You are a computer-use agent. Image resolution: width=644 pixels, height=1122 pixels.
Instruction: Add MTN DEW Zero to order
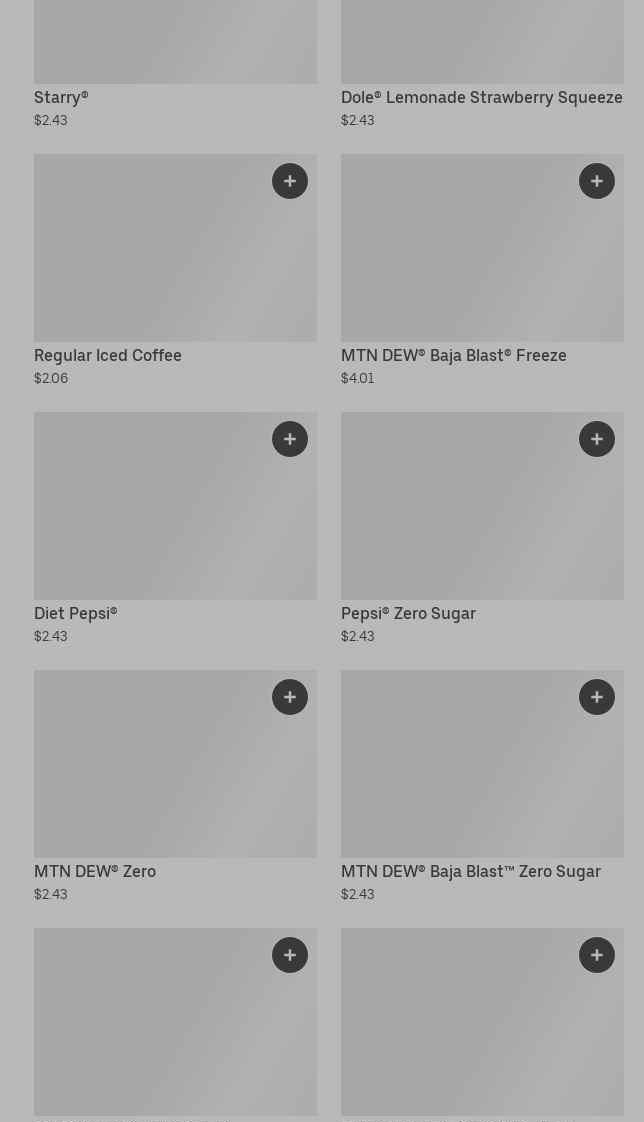[290, 697]
